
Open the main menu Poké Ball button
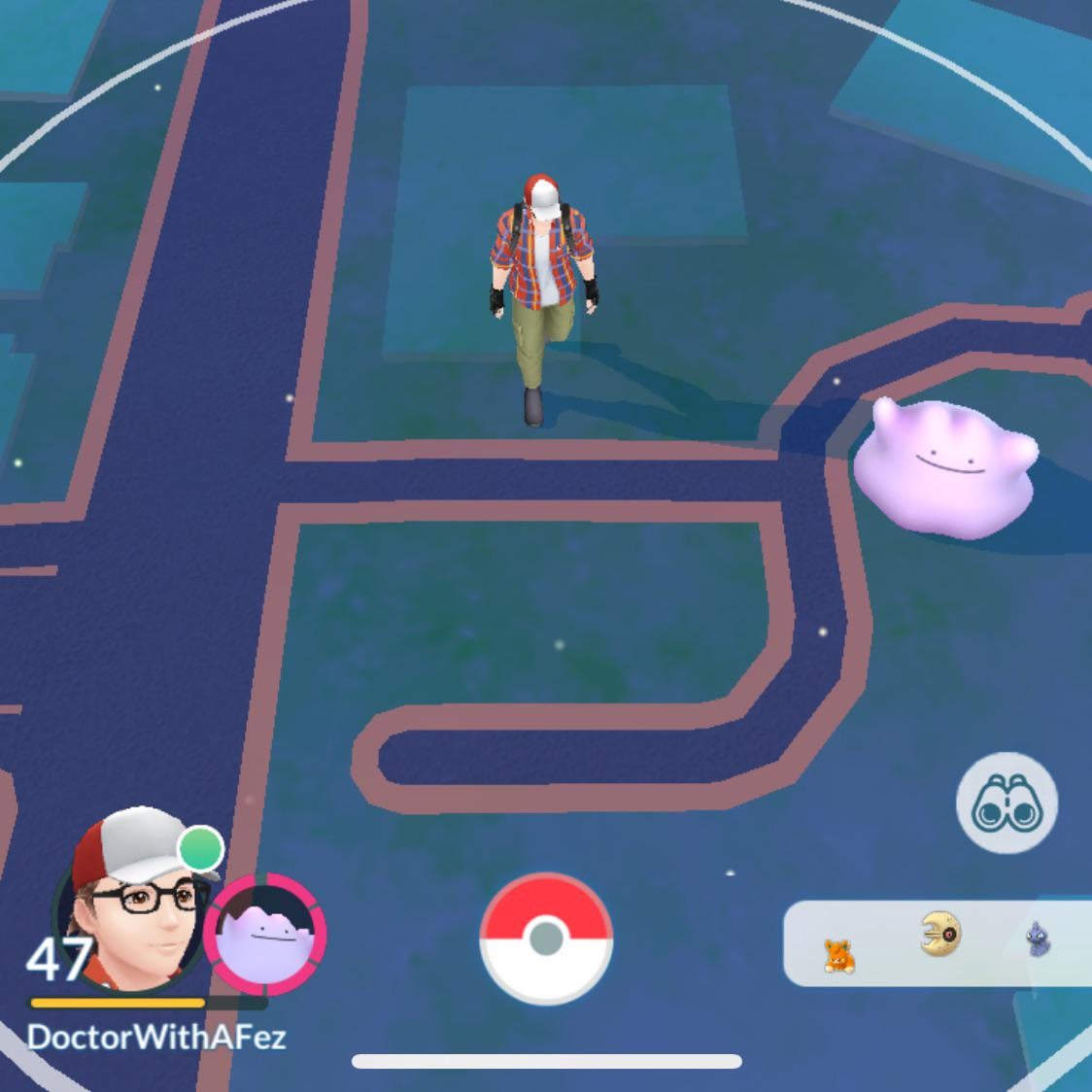click(546, 938)
